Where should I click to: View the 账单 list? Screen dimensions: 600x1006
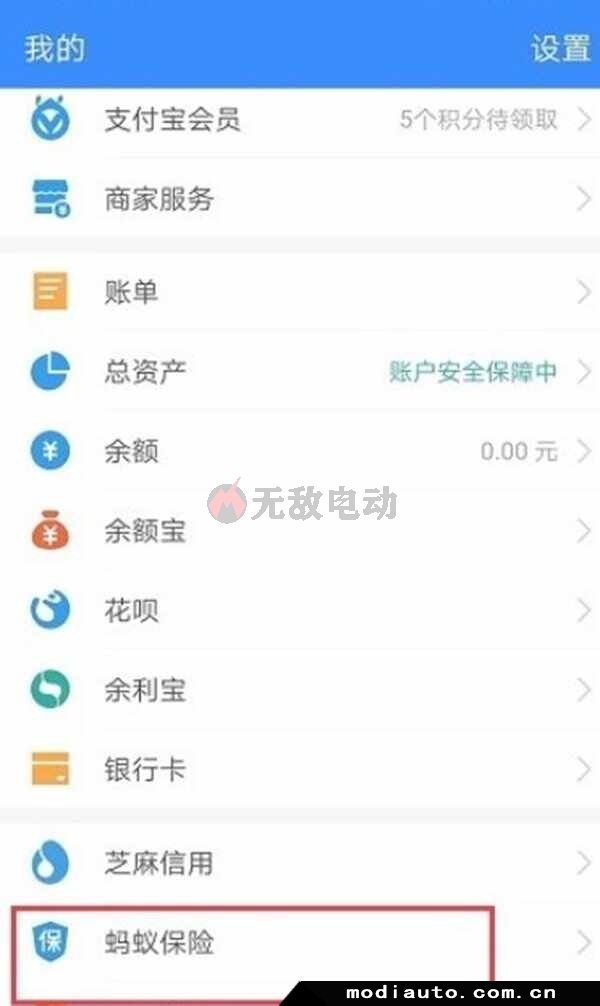coord(300,293)
